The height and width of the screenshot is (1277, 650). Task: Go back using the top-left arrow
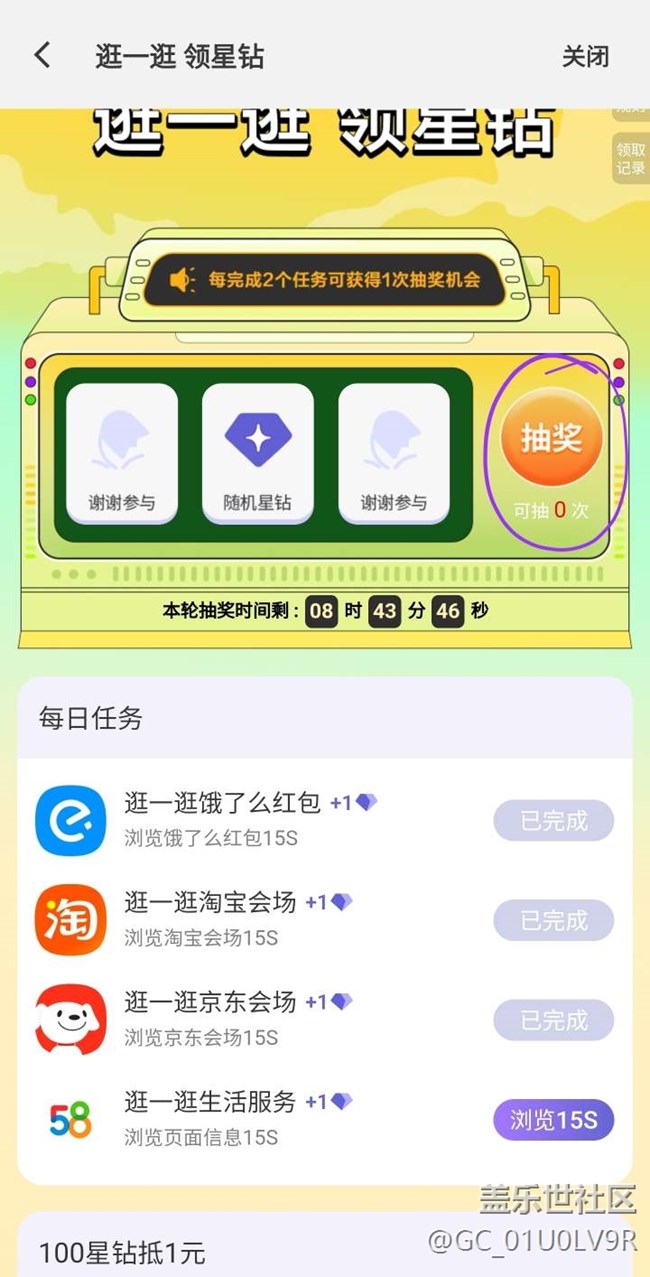tap(42, 55)
